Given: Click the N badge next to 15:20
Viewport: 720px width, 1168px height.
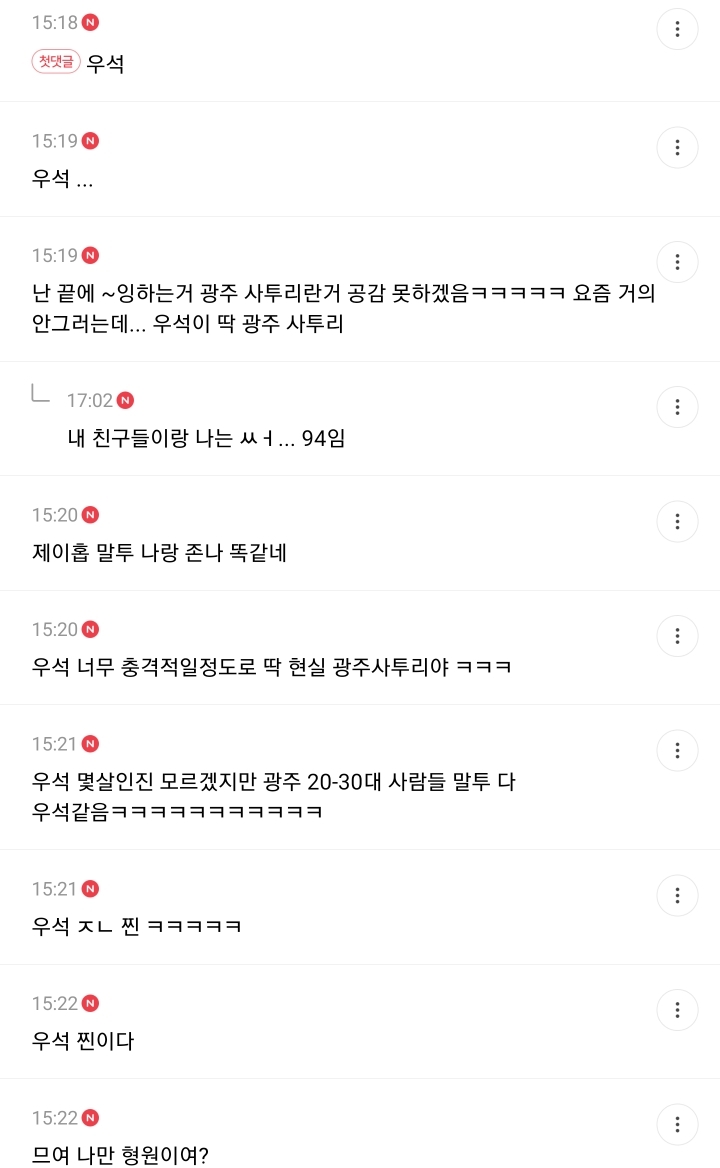Looking at the screenshot, I should [91, 515].
